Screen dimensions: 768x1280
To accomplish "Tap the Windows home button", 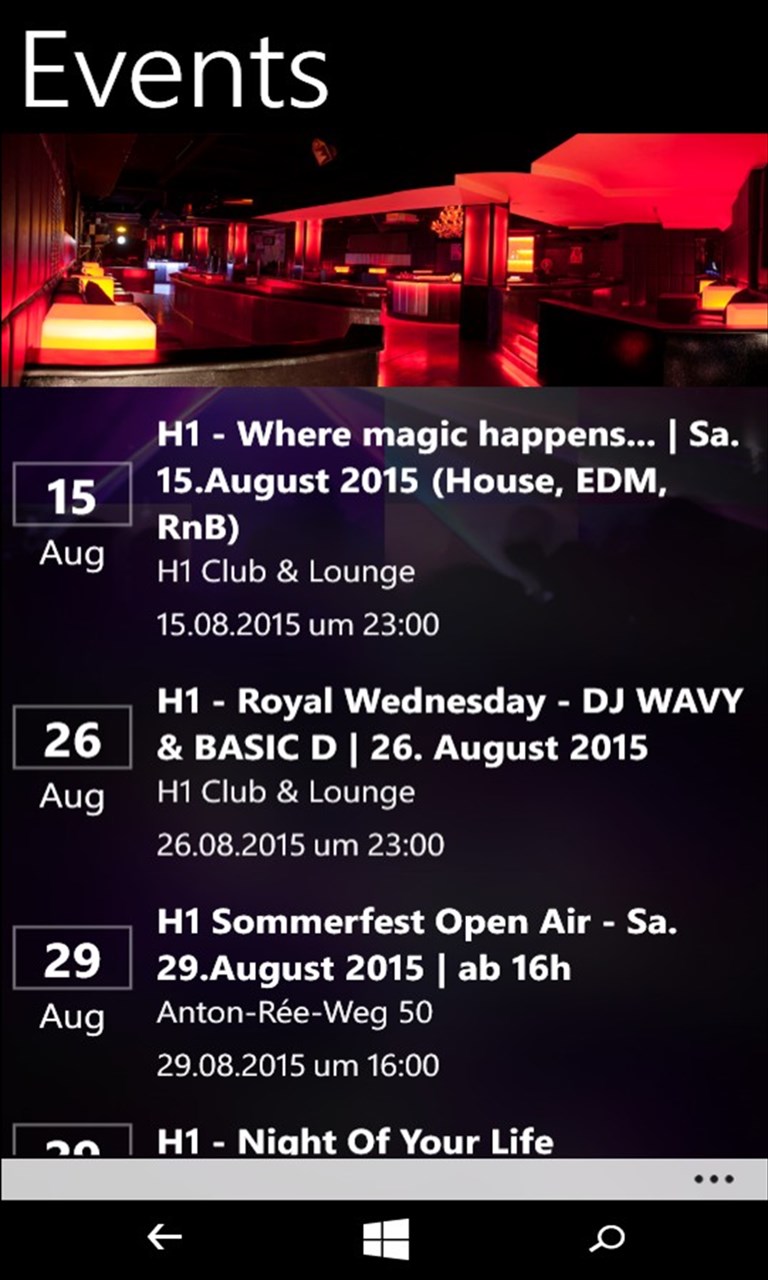I will (x=385, y=1239).
